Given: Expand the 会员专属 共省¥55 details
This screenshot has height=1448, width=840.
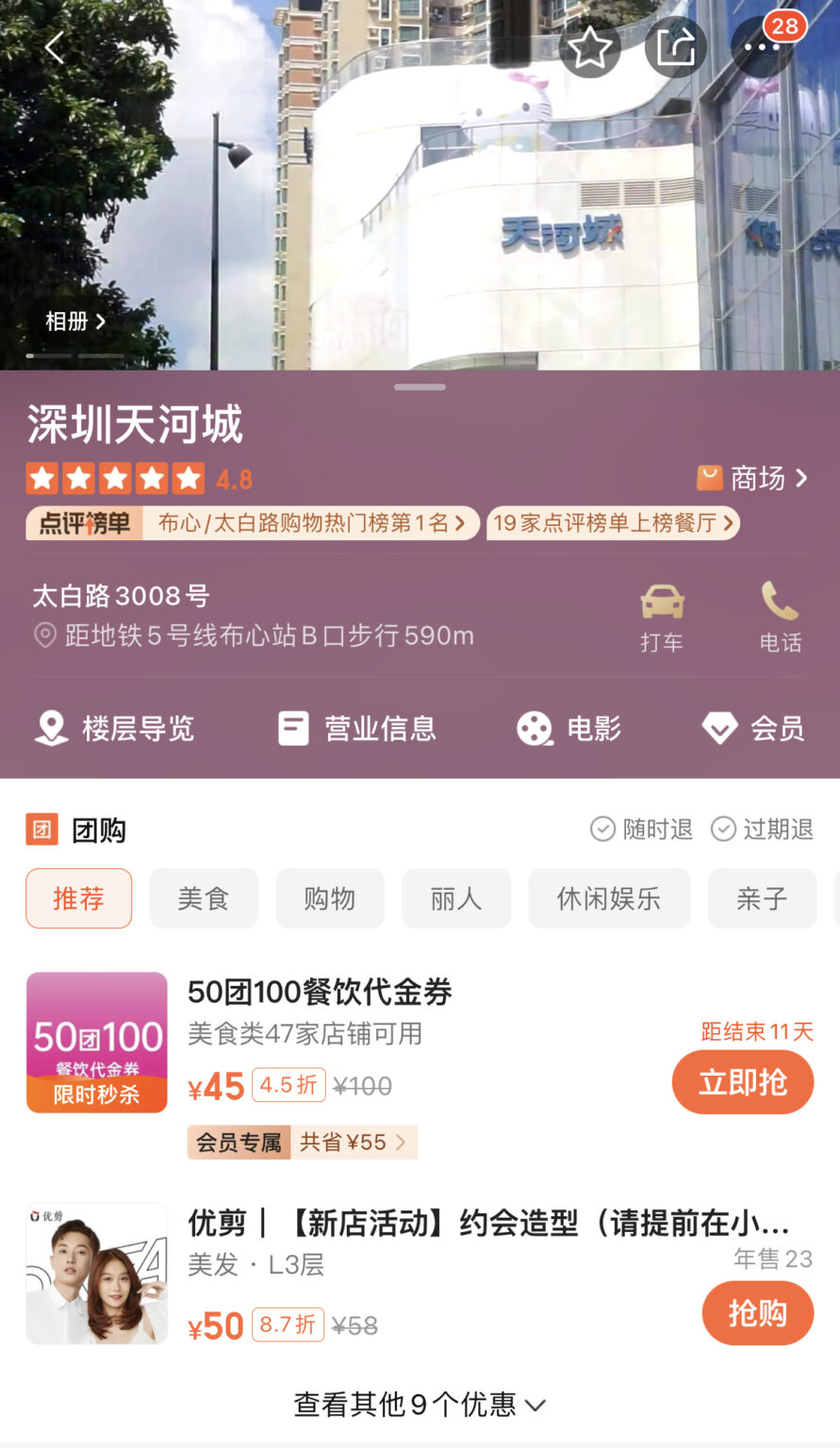Looking at the screenshot, I should [301, 1142].
